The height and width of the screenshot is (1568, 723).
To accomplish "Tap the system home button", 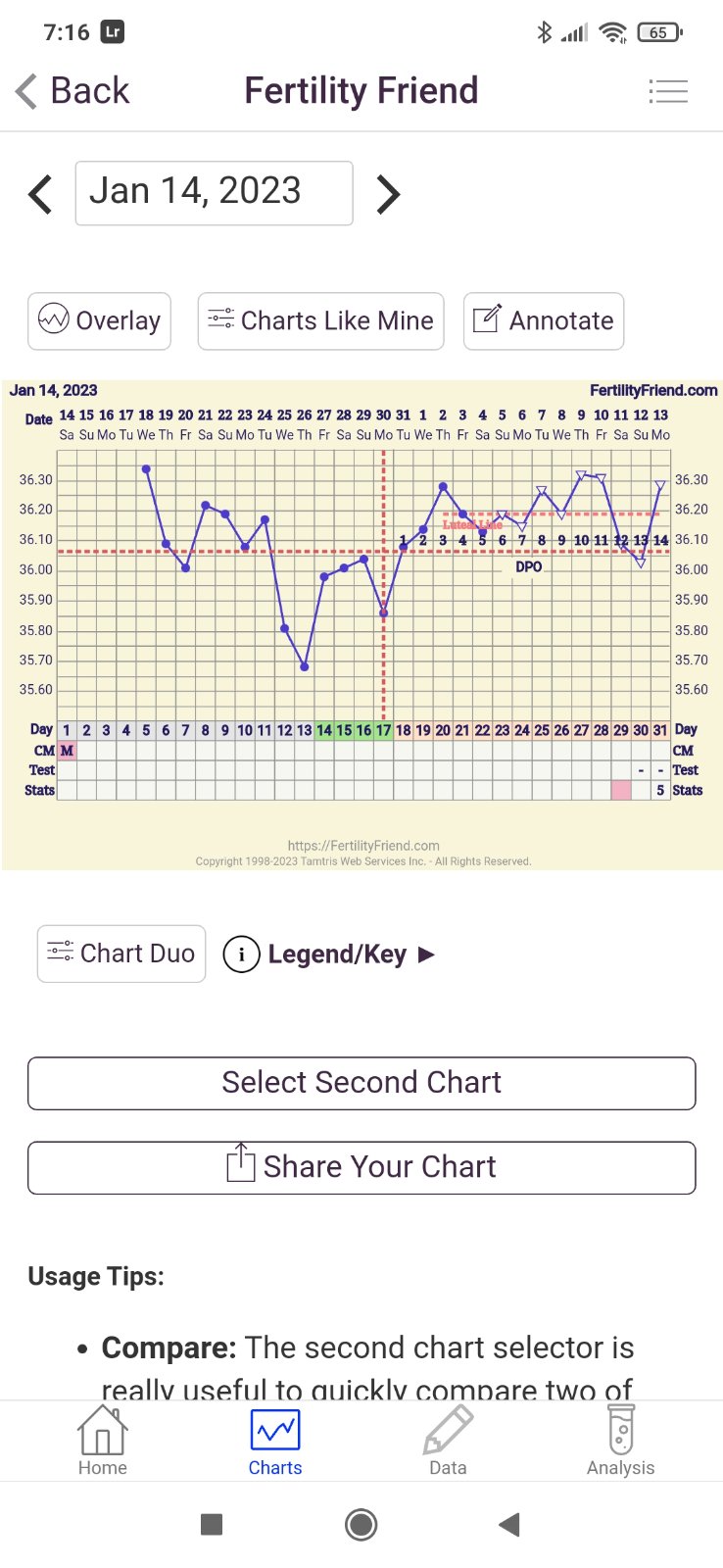I will coord(361,1525).
